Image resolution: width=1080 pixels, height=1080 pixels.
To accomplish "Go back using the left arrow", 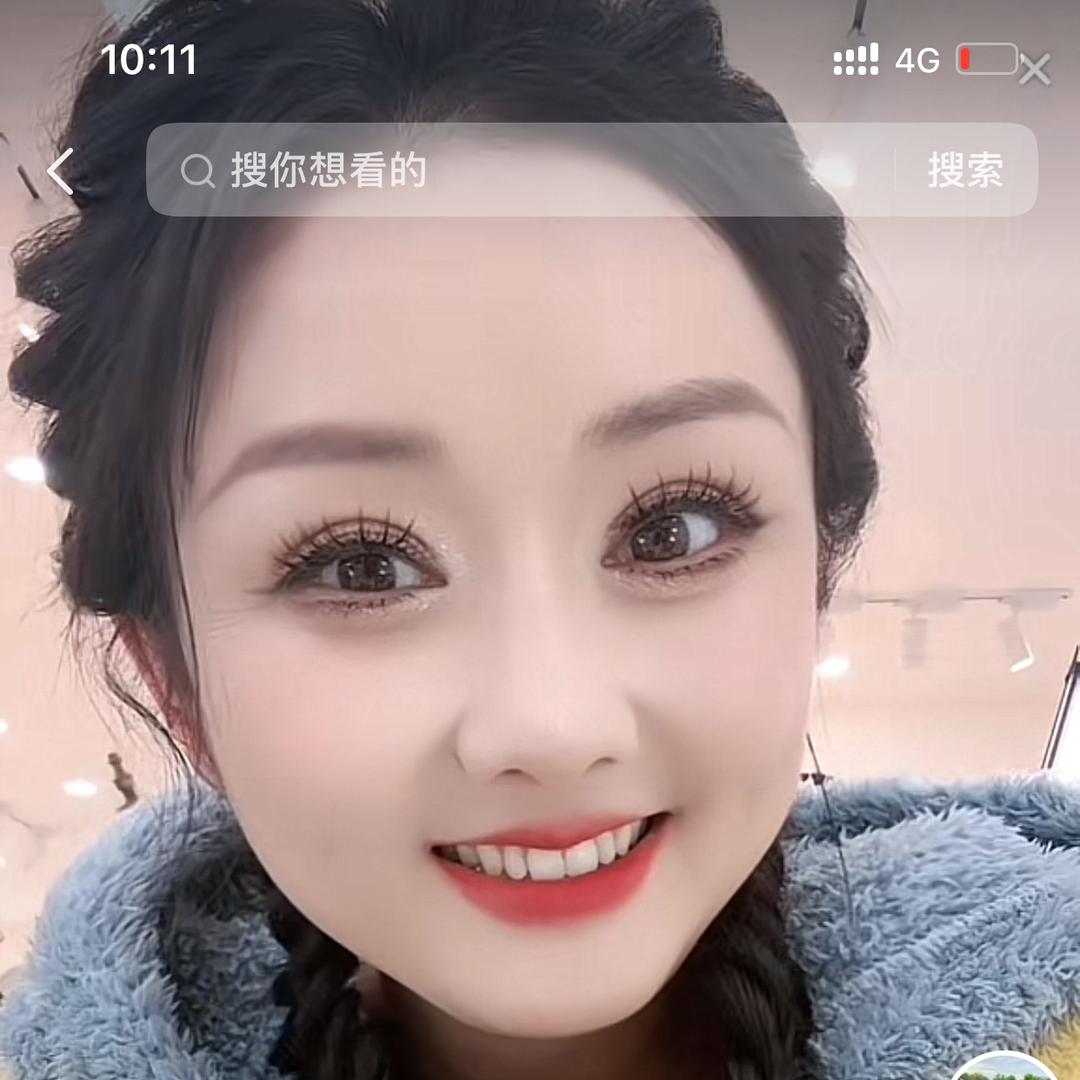I will [x=61, y=171].
